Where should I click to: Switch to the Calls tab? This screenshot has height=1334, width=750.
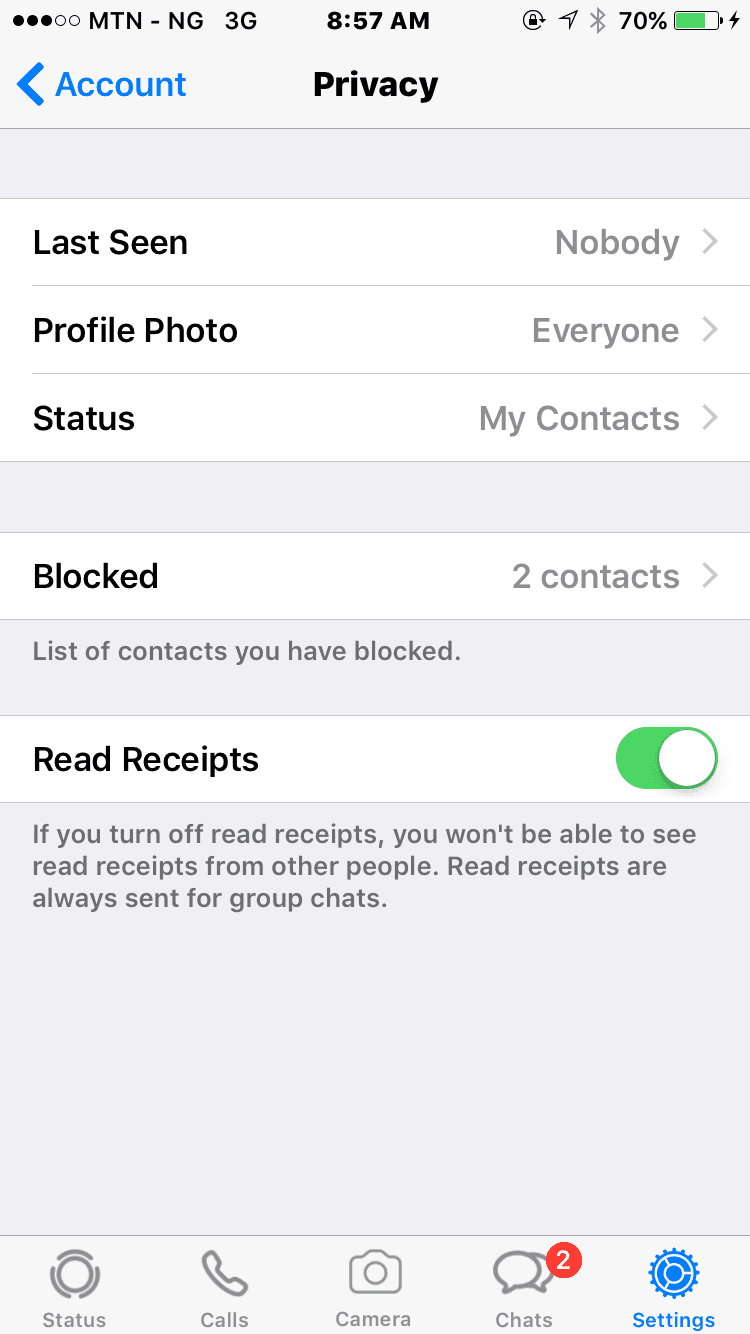(224, 1288)
